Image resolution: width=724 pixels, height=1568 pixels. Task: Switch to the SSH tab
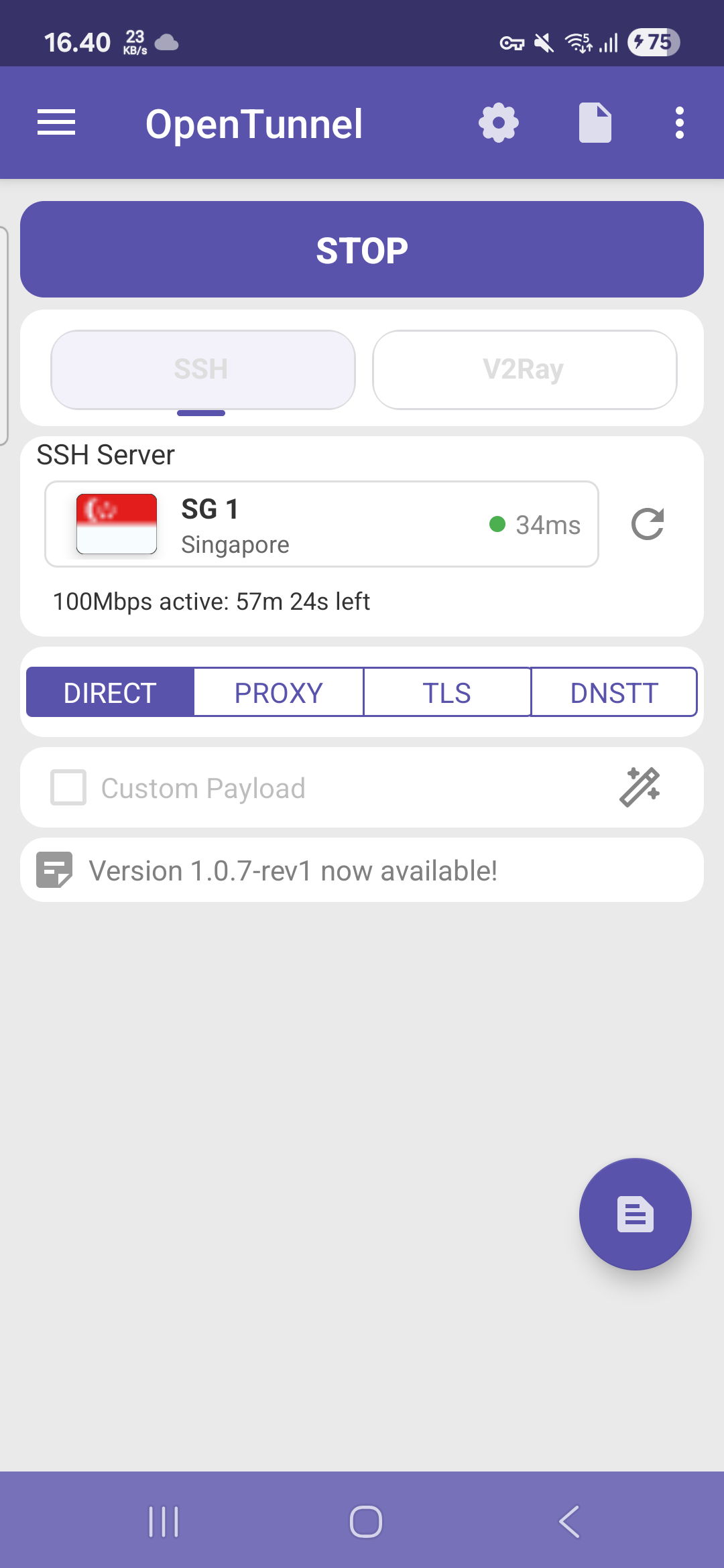click(x=202, y=369)
